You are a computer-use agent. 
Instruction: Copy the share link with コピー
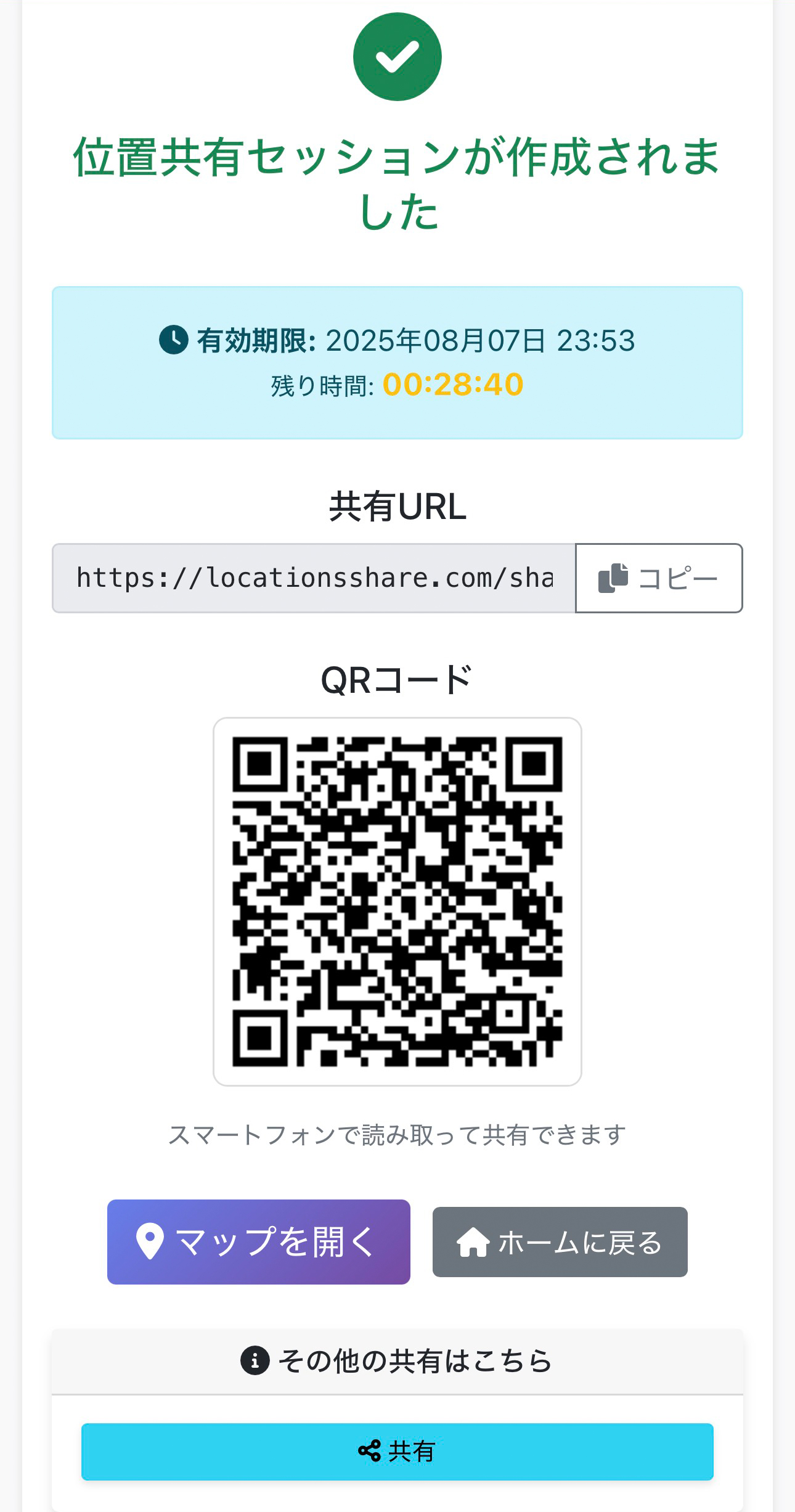[658, 578]
